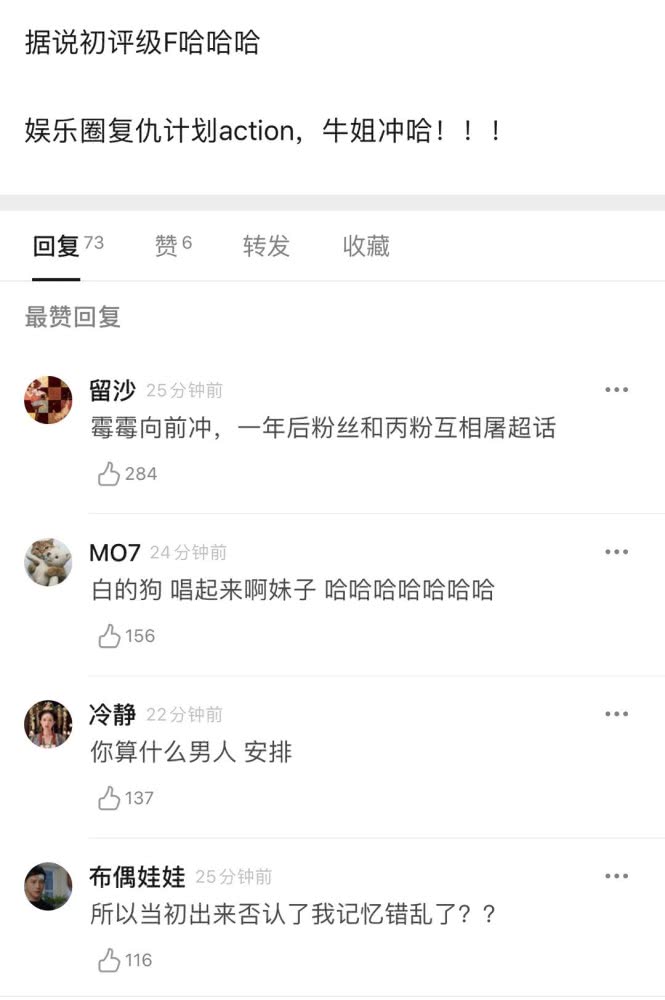Open more options on 布偶娃娃's reply
The image size is (665, 1000).
point(617,876)
